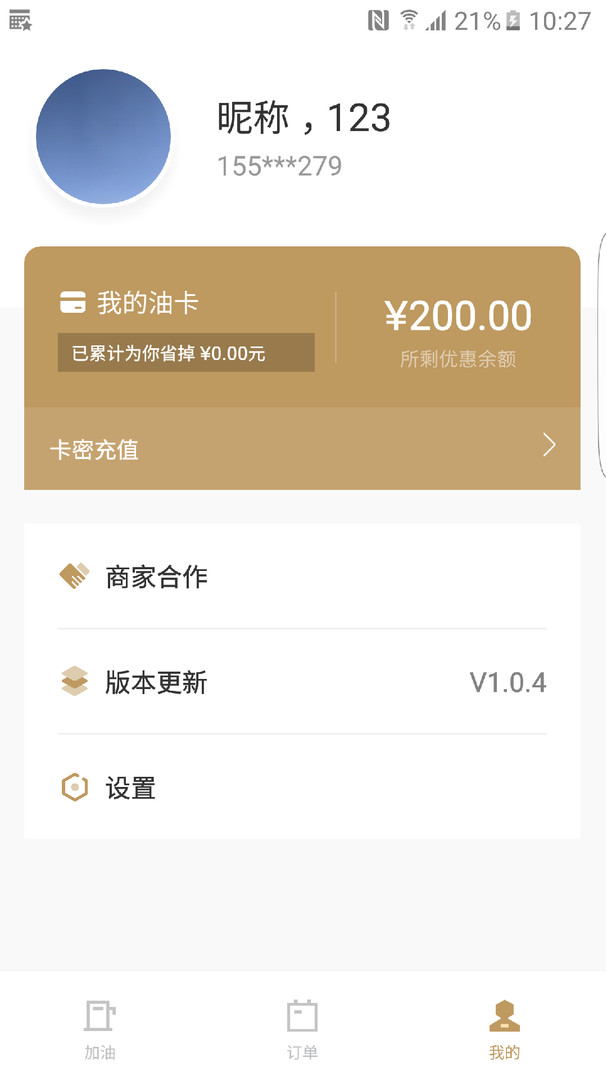607x1080 pixels.
Task: Open 商家合作 merchant cooperation
Action: click(302, 577)
